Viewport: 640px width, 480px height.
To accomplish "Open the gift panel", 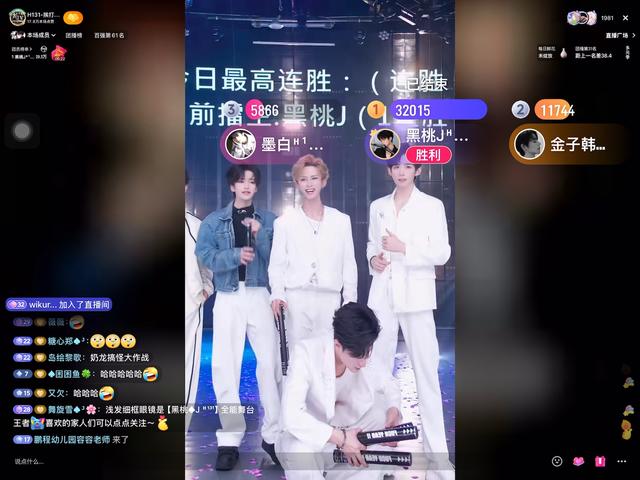I will pyautogui.click(x=600, y=461).
